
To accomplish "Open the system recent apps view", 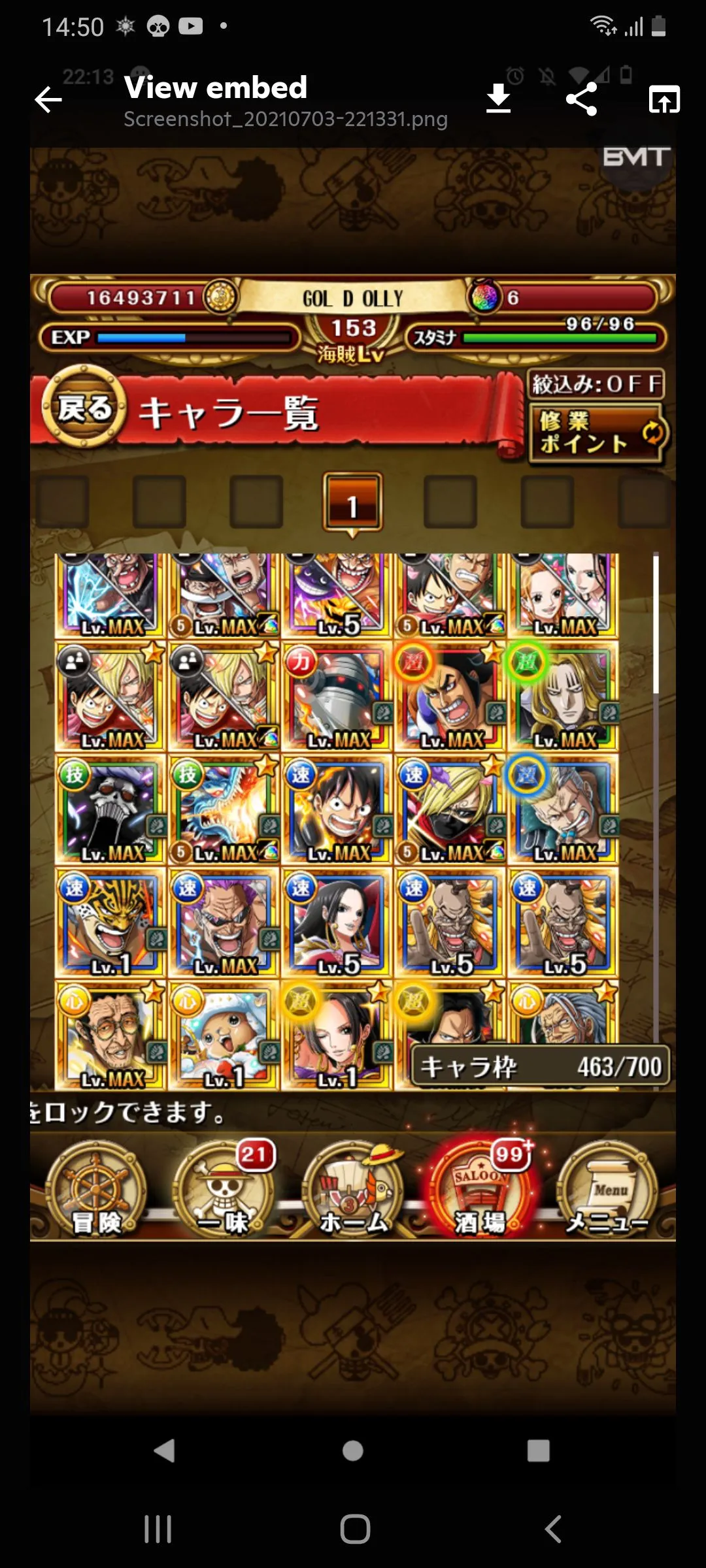I will 158,1529.
